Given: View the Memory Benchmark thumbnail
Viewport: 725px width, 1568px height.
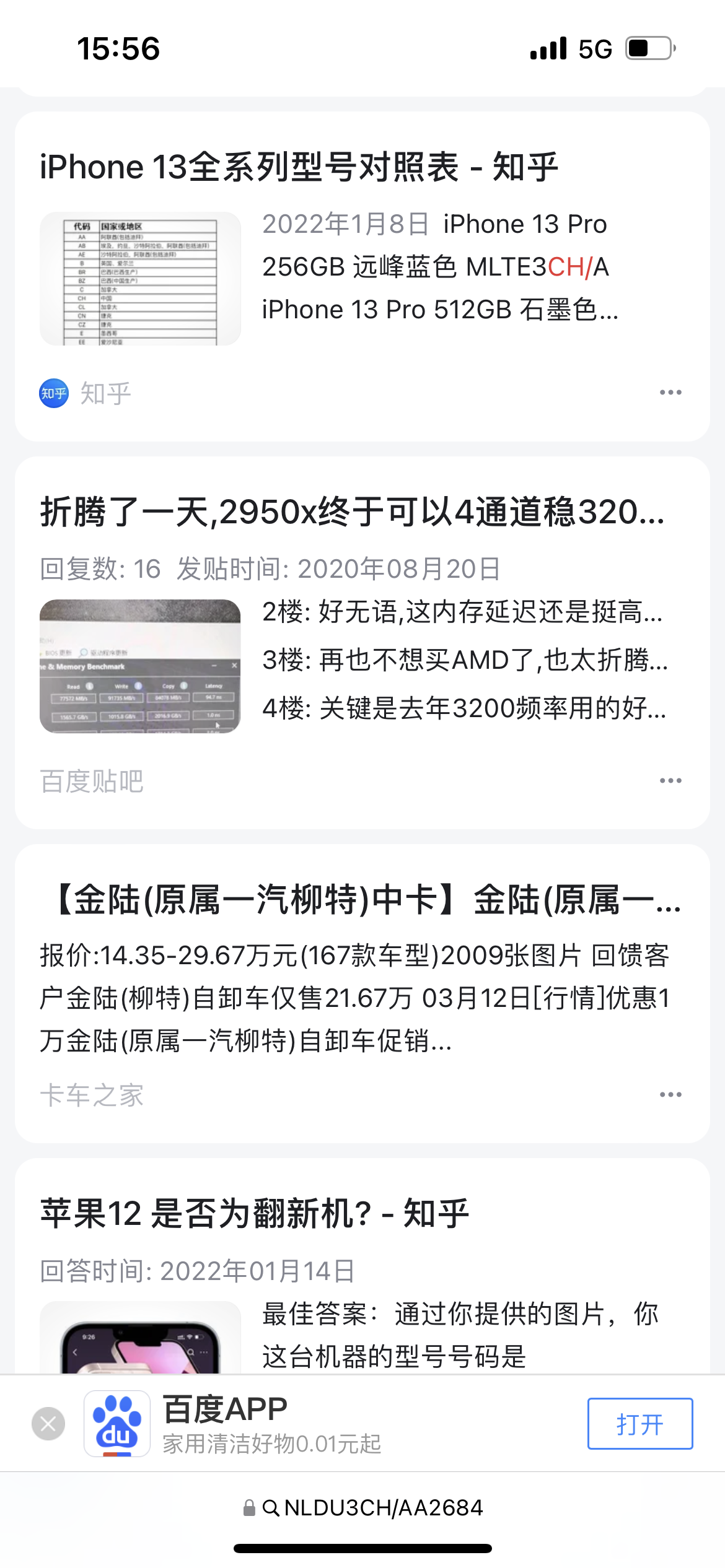Looking at the screenshot, I should 140,666.
